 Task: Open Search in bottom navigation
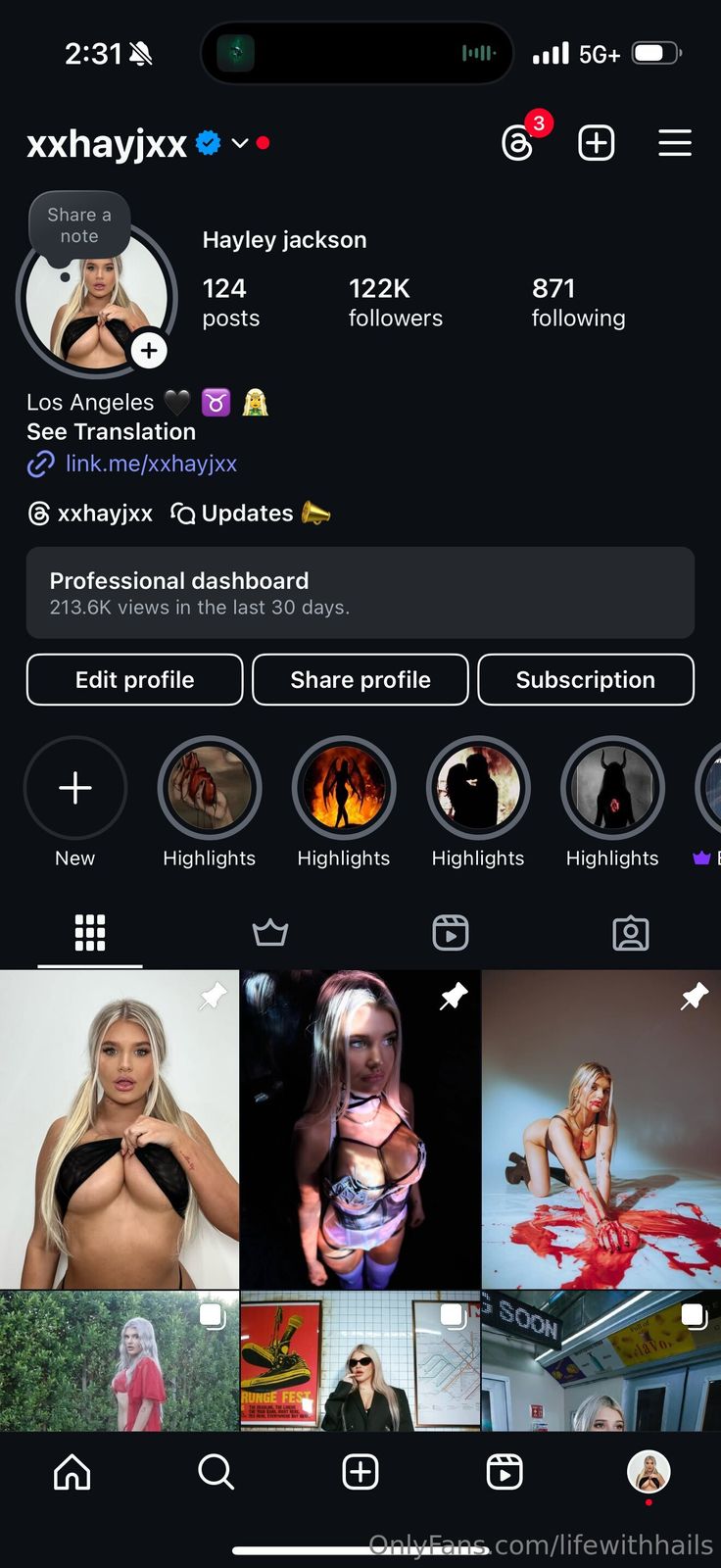point(216,1472)
